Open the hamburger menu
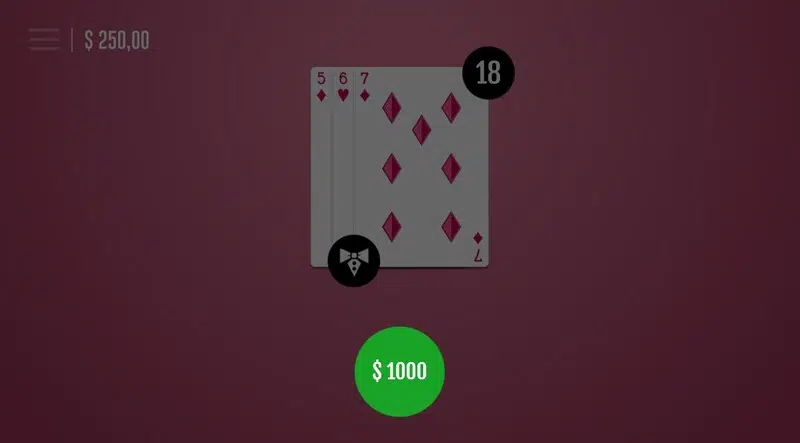Viewport: 800px width, 443px height. tap(44, 40)
